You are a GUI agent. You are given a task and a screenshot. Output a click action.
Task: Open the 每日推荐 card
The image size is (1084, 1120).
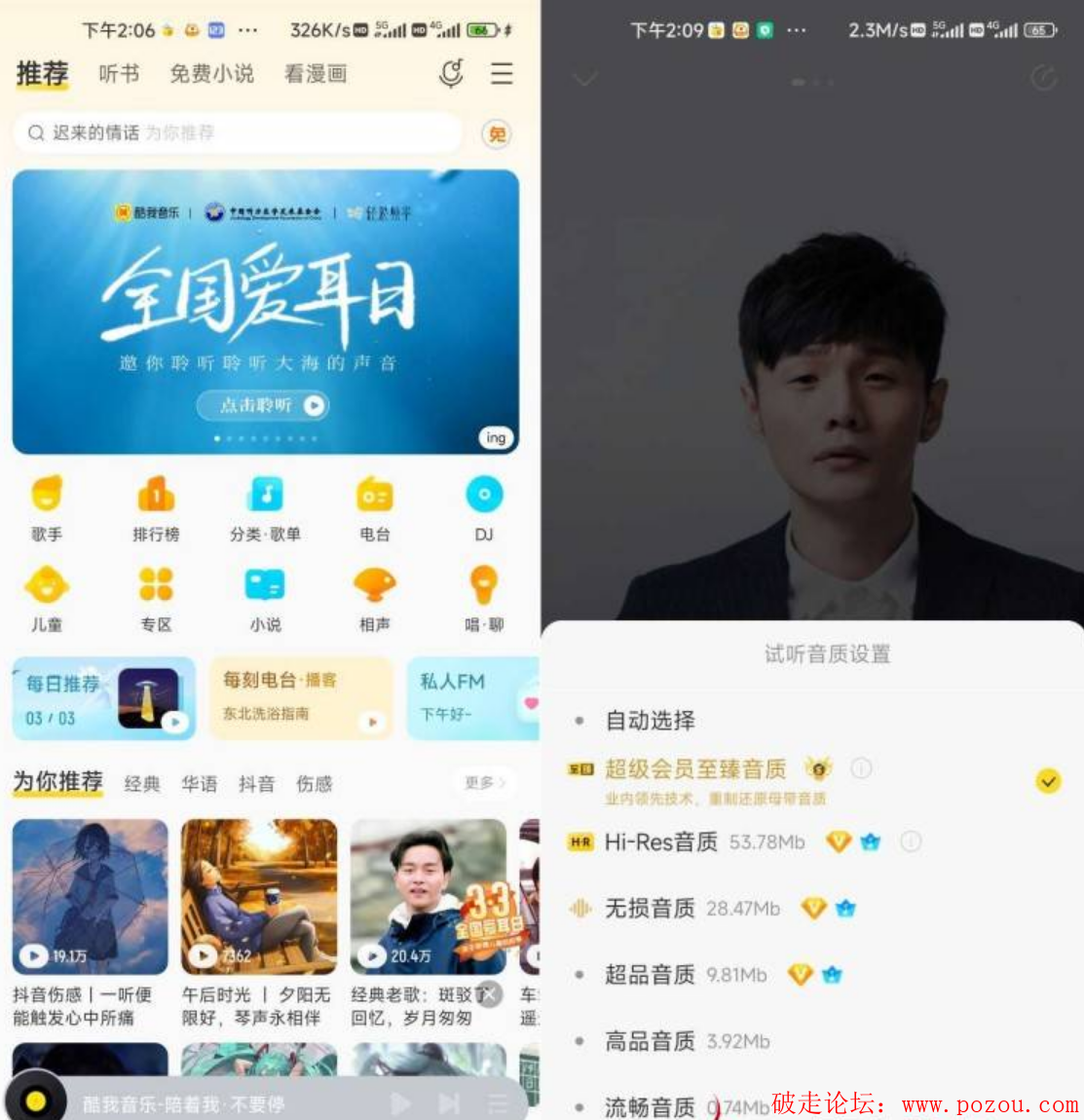point(102,698)
